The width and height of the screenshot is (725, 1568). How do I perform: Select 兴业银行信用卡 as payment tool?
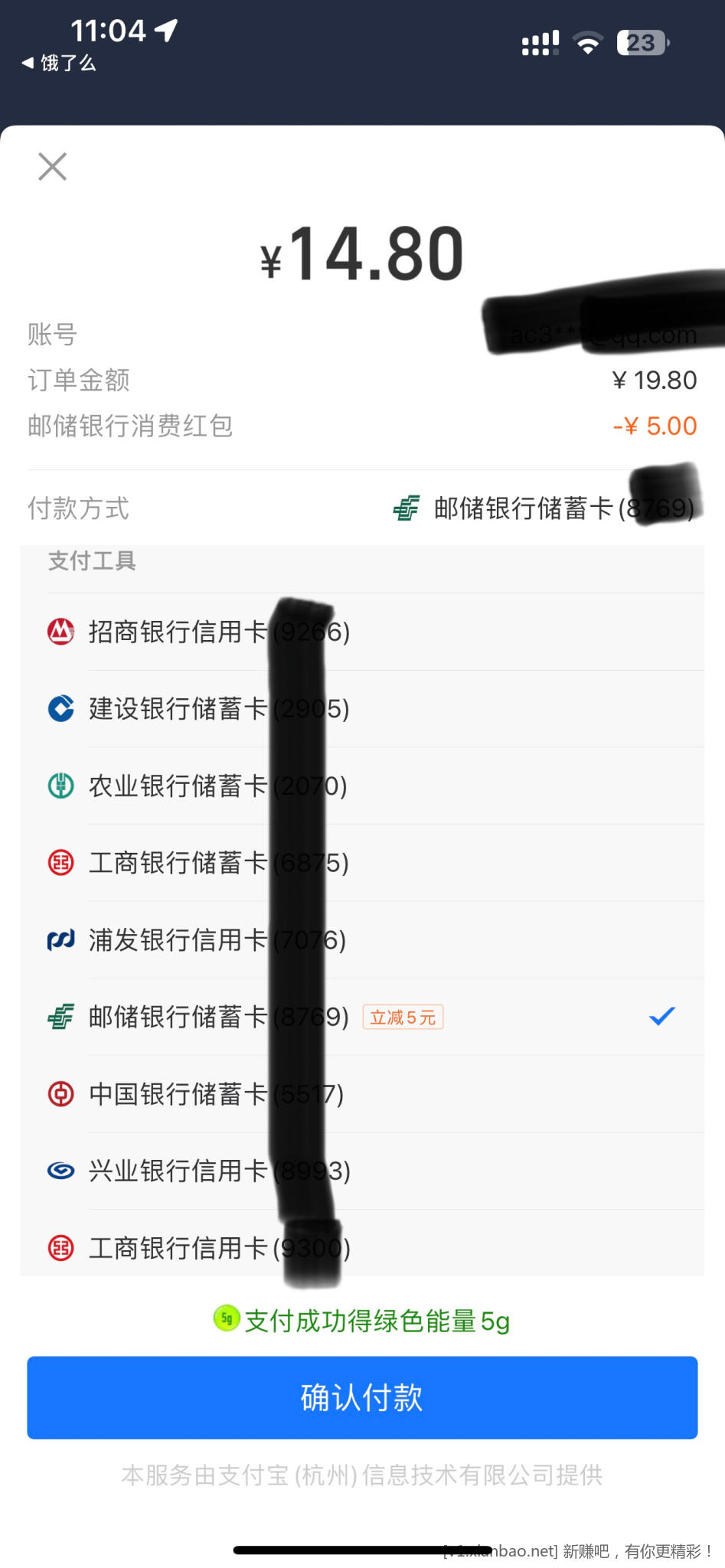coord(362,1171)
